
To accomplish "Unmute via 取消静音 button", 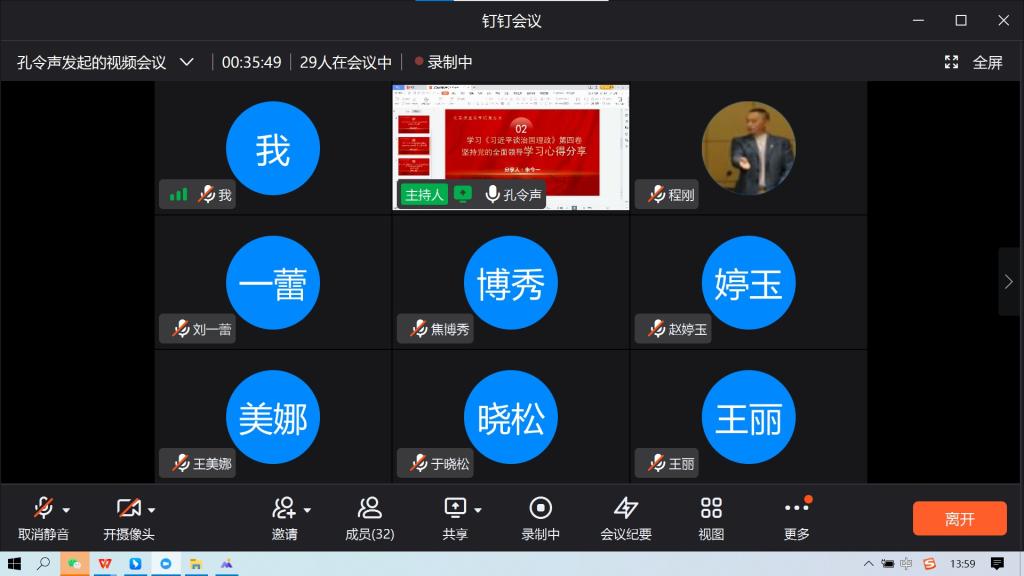I will [x=43, y=517].
